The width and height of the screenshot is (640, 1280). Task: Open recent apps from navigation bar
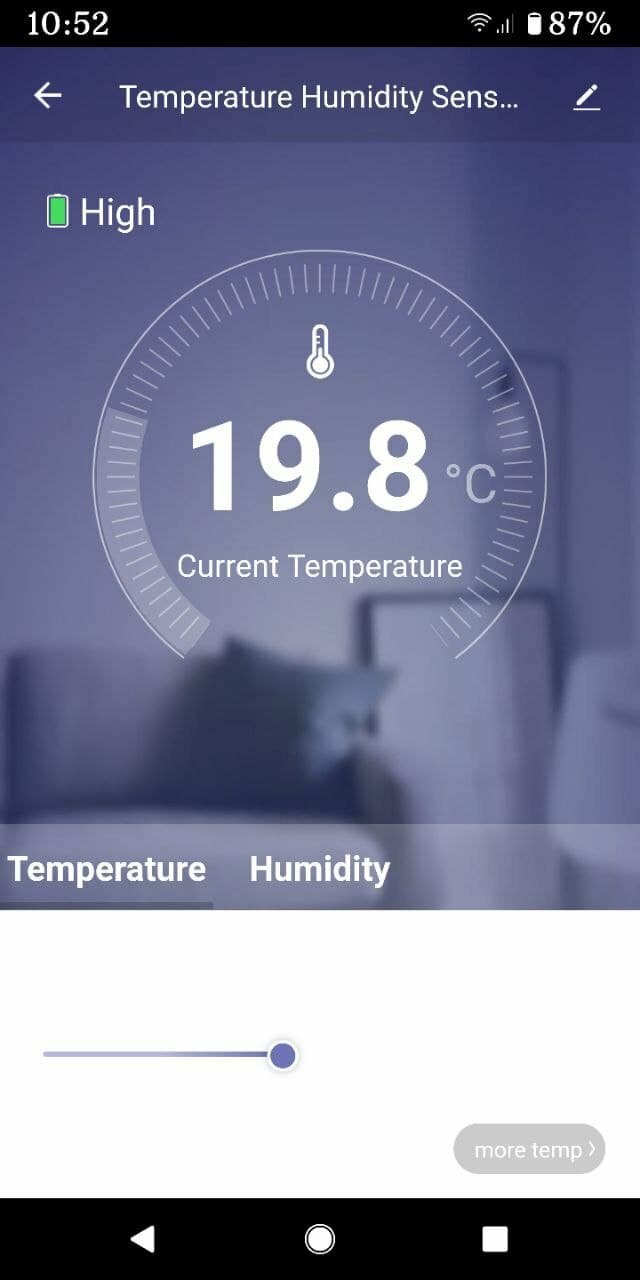pos(495,1239)
